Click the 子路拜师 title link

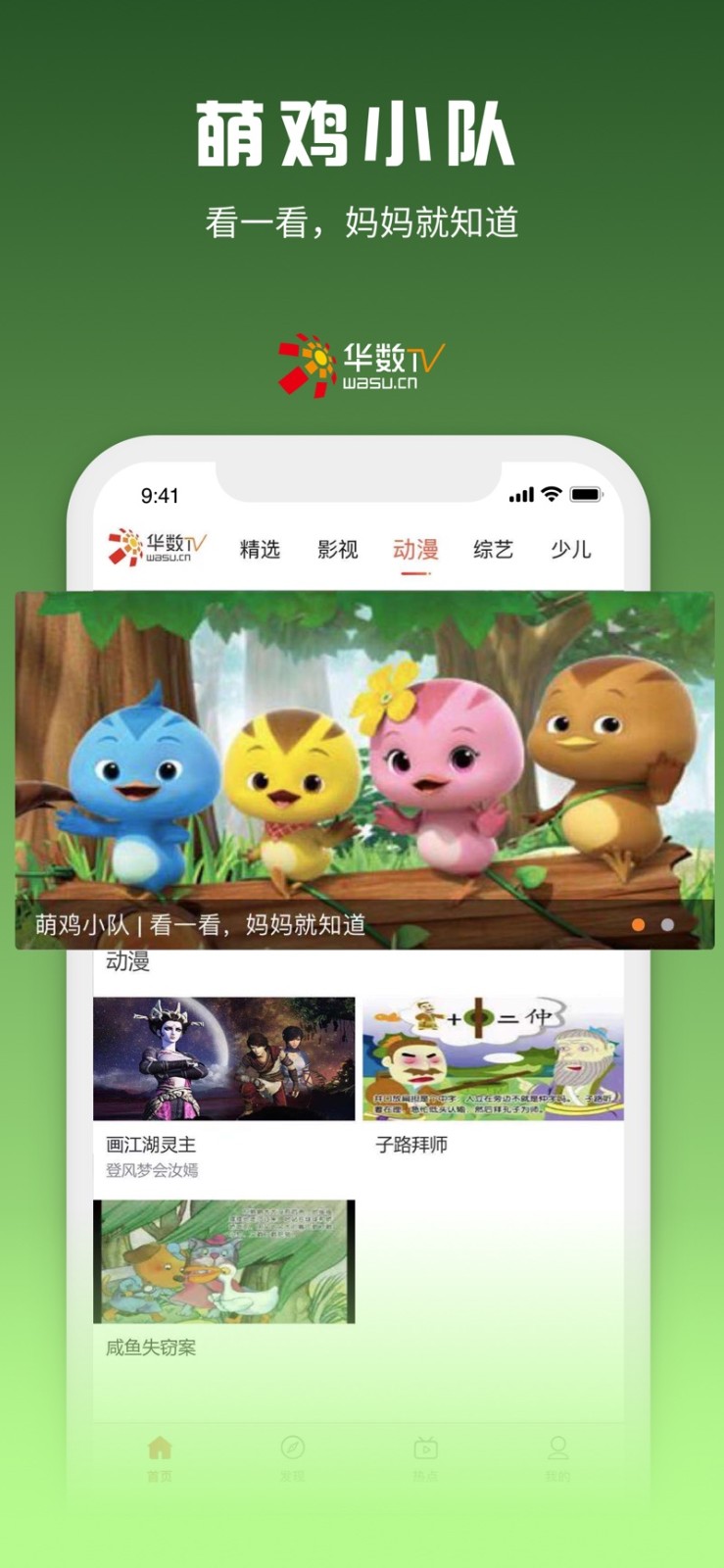tap(412, 1145)
